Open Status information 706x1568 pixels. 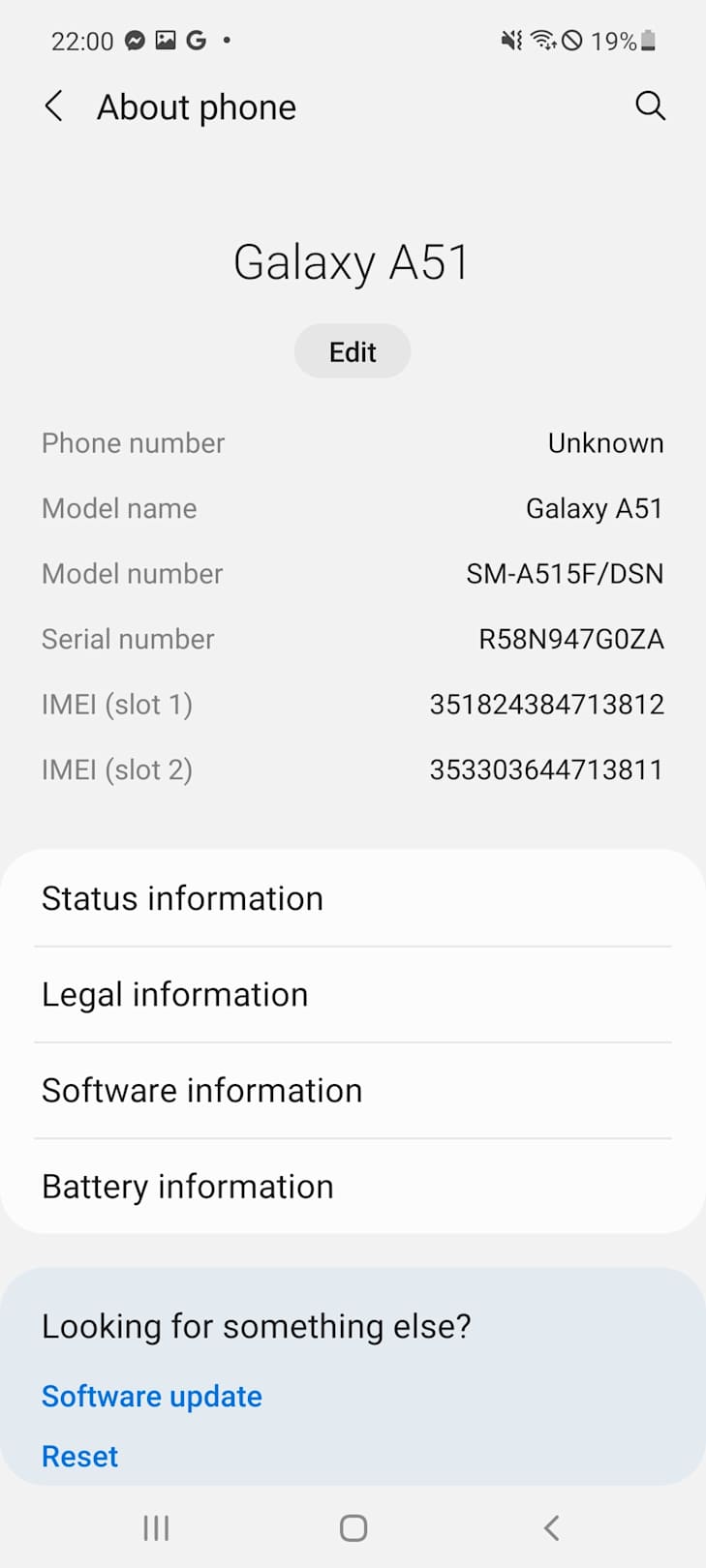tap(353, 898)
